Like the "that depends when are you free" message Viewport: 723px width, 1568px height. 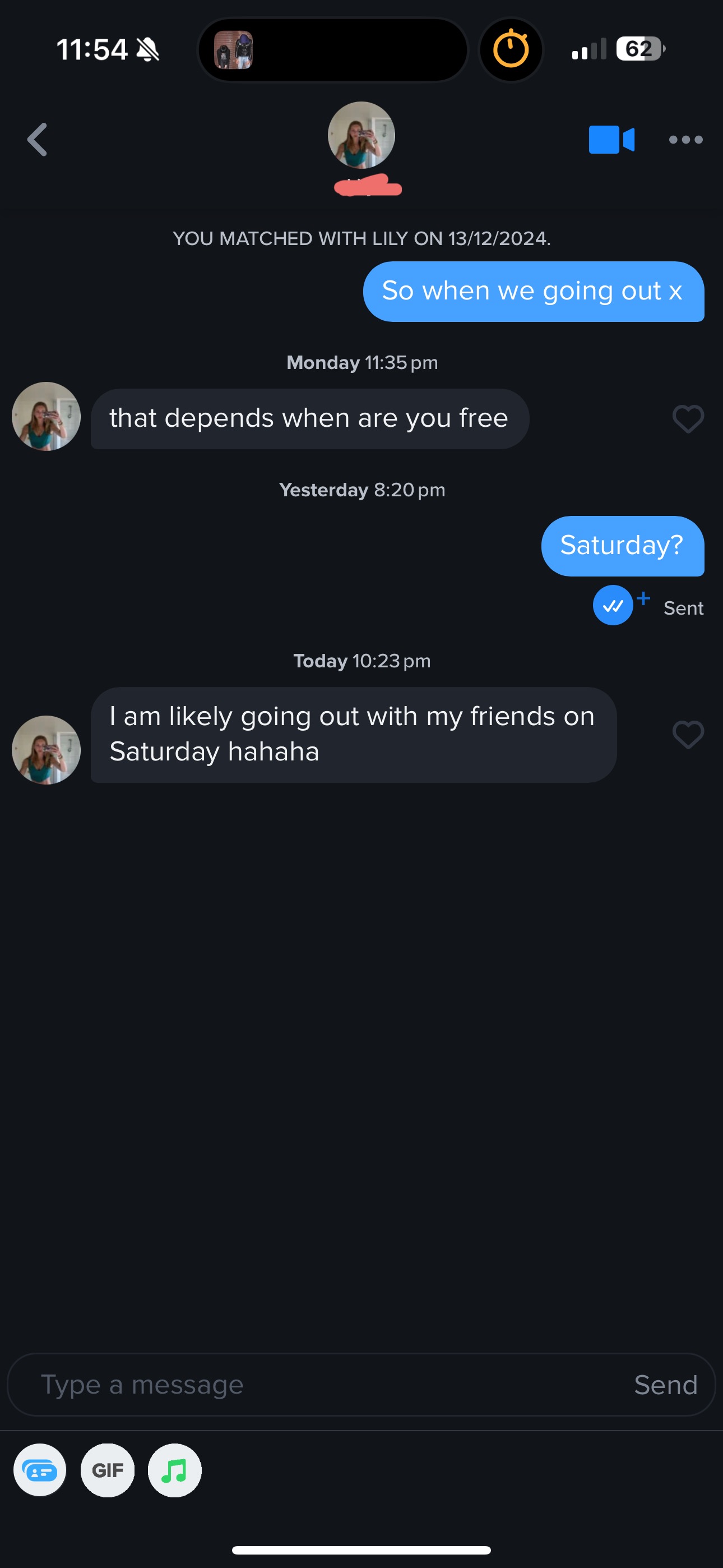click(688, 419)
